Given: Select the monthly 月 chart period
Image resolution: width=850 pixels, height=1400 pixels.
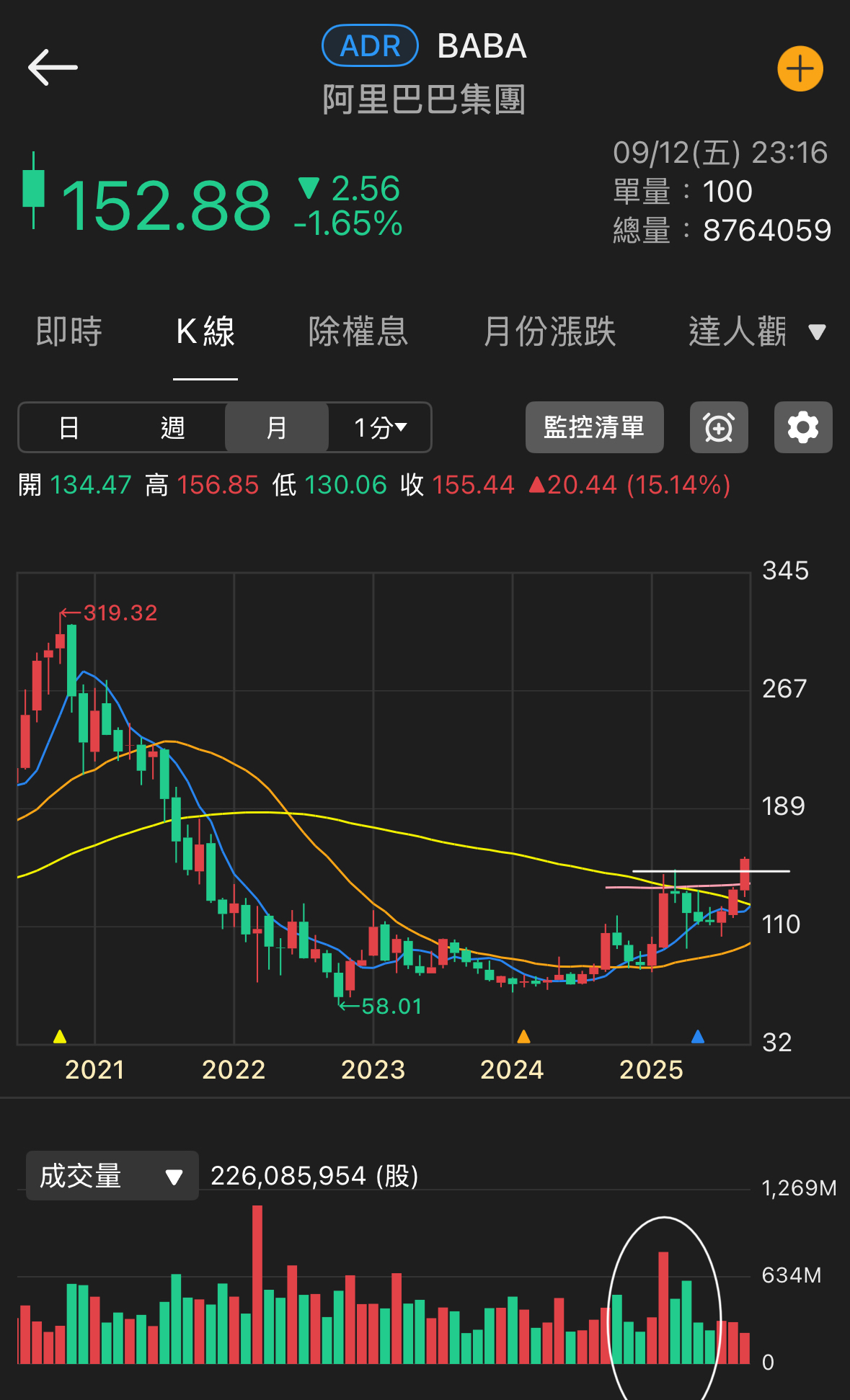Looking at the screenshot, I should 277,428.
